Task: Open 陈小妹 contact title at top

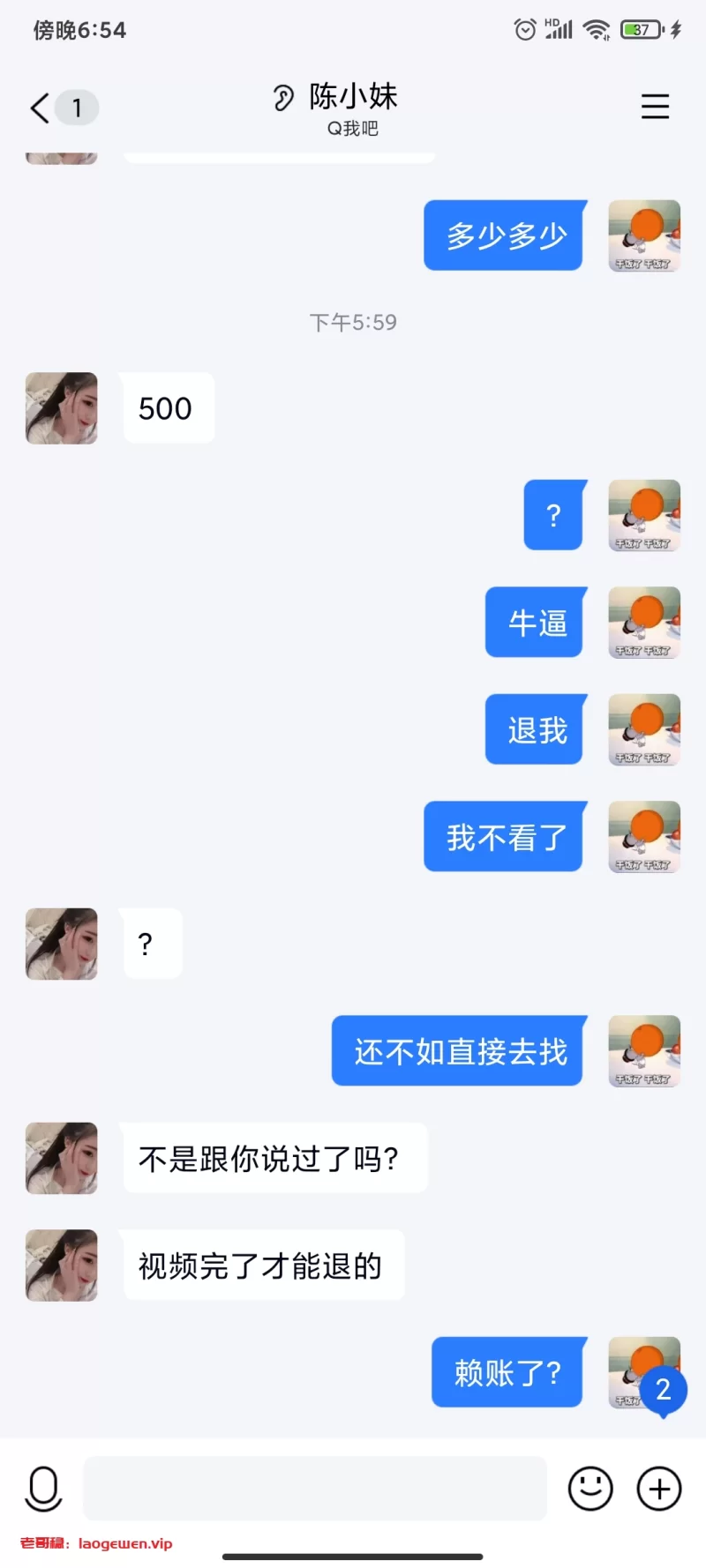Action: [x=352, y=97]
